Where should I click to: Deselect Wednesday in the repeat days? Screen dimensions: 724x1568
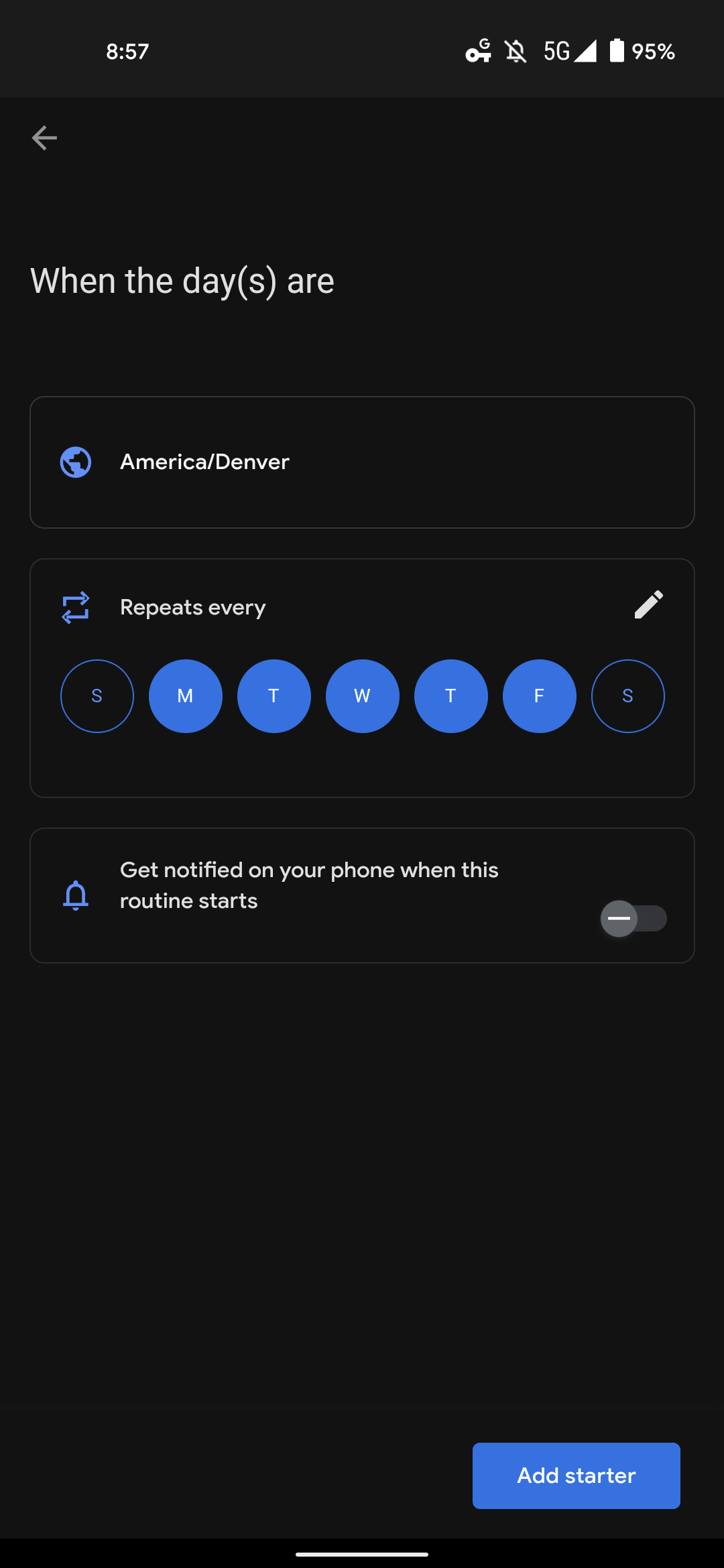click(x=363, y=696)
